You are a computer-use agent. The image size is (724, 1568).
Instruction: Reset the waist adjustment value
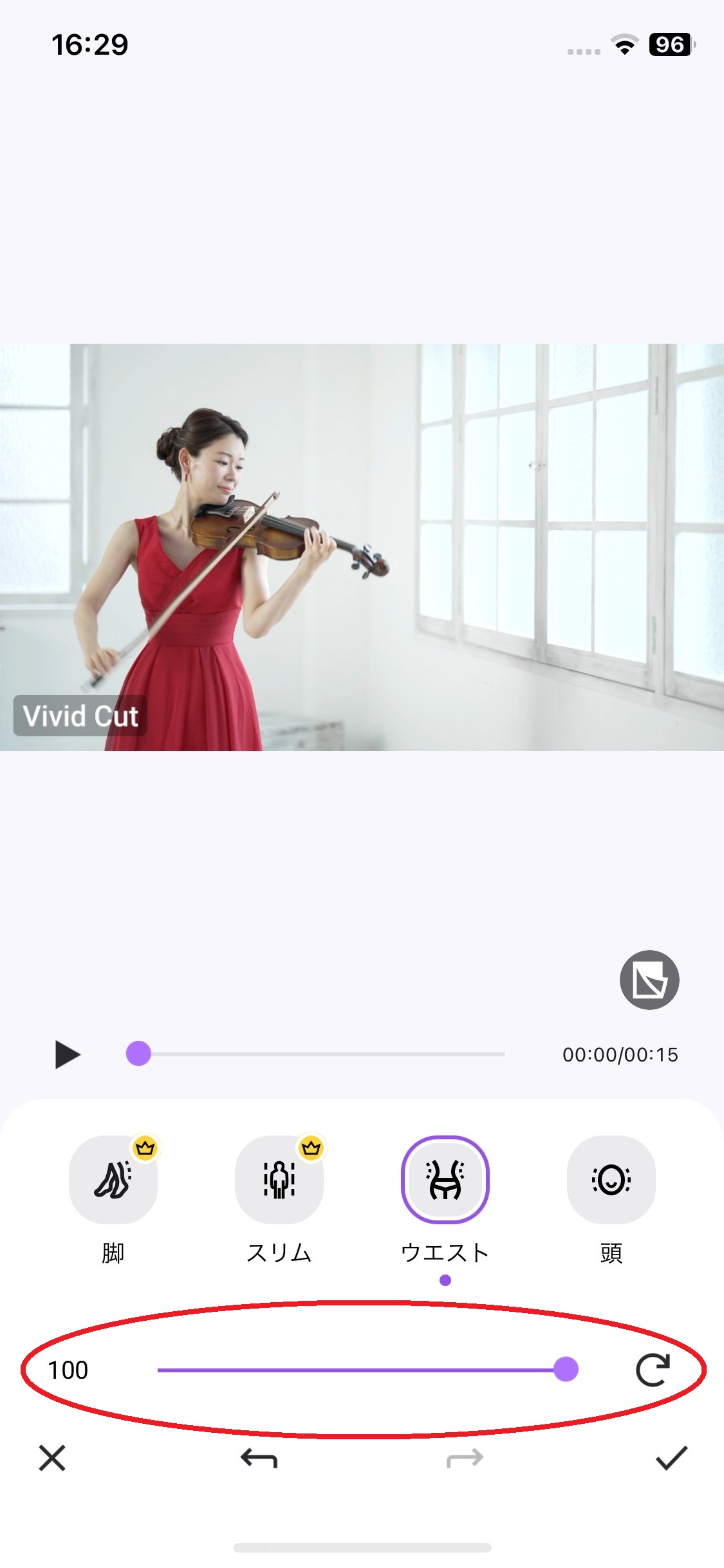point(653,1370)
